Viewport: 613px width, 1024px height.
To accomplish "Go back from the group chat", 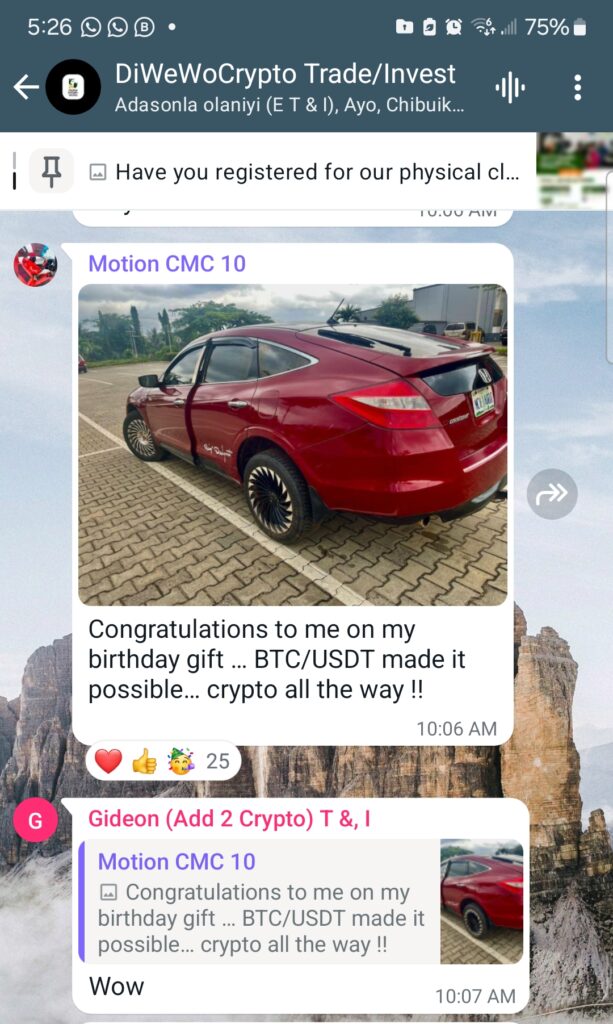I will click(x=26, y=88).
